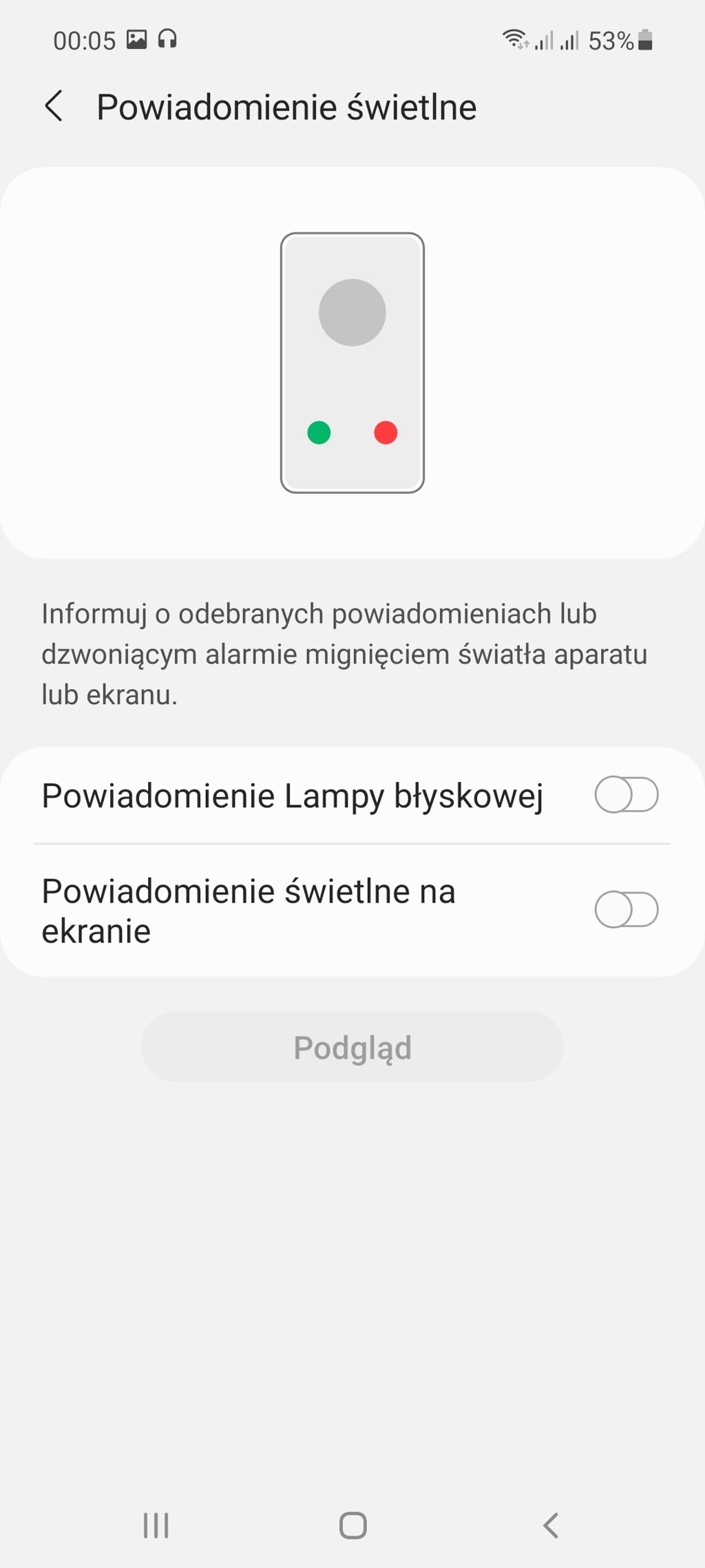The width and height of the screenshot is (705, 1568).
Task: Open recent apps from navigation bar
Action: click(x=156, y=1525)
